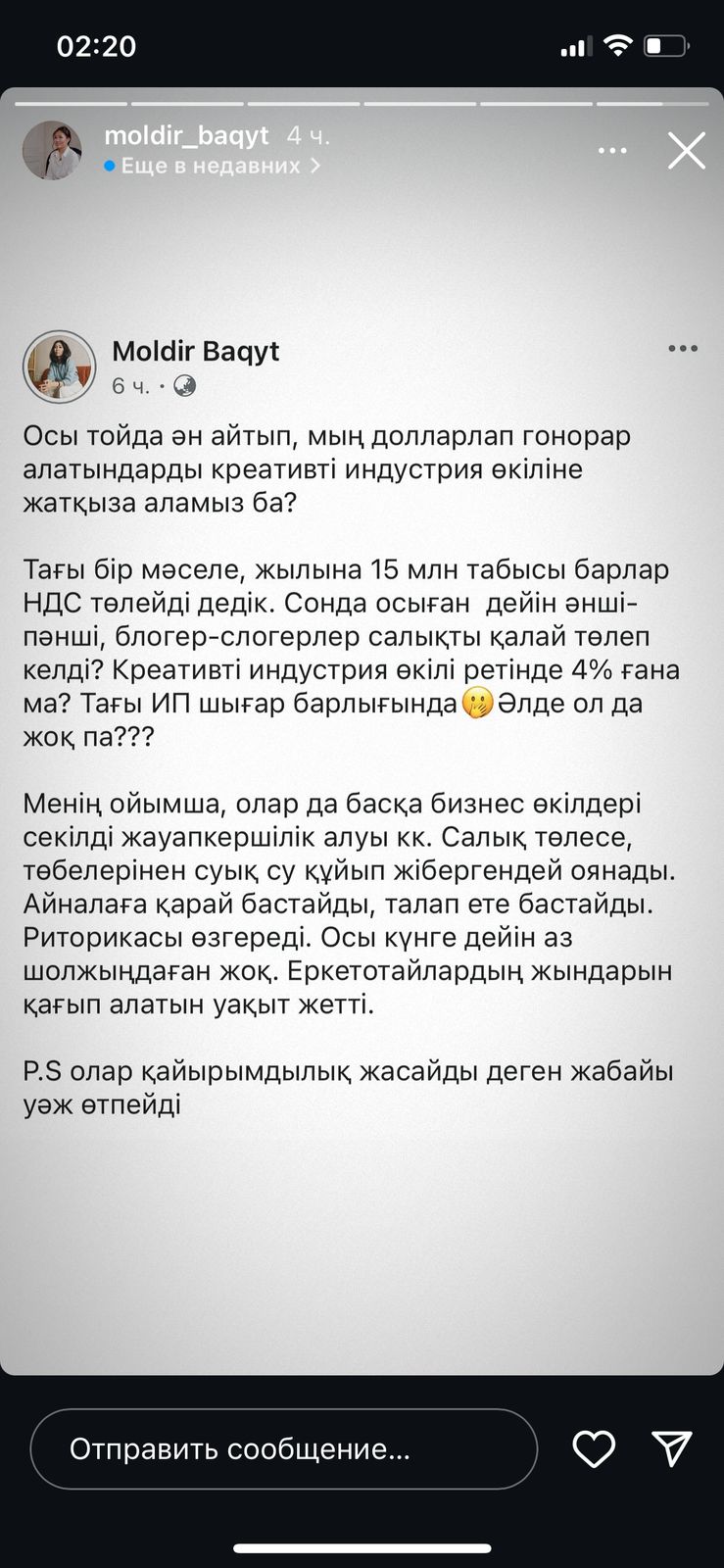Open the story options three-dot menu

(x=612, y=151)
